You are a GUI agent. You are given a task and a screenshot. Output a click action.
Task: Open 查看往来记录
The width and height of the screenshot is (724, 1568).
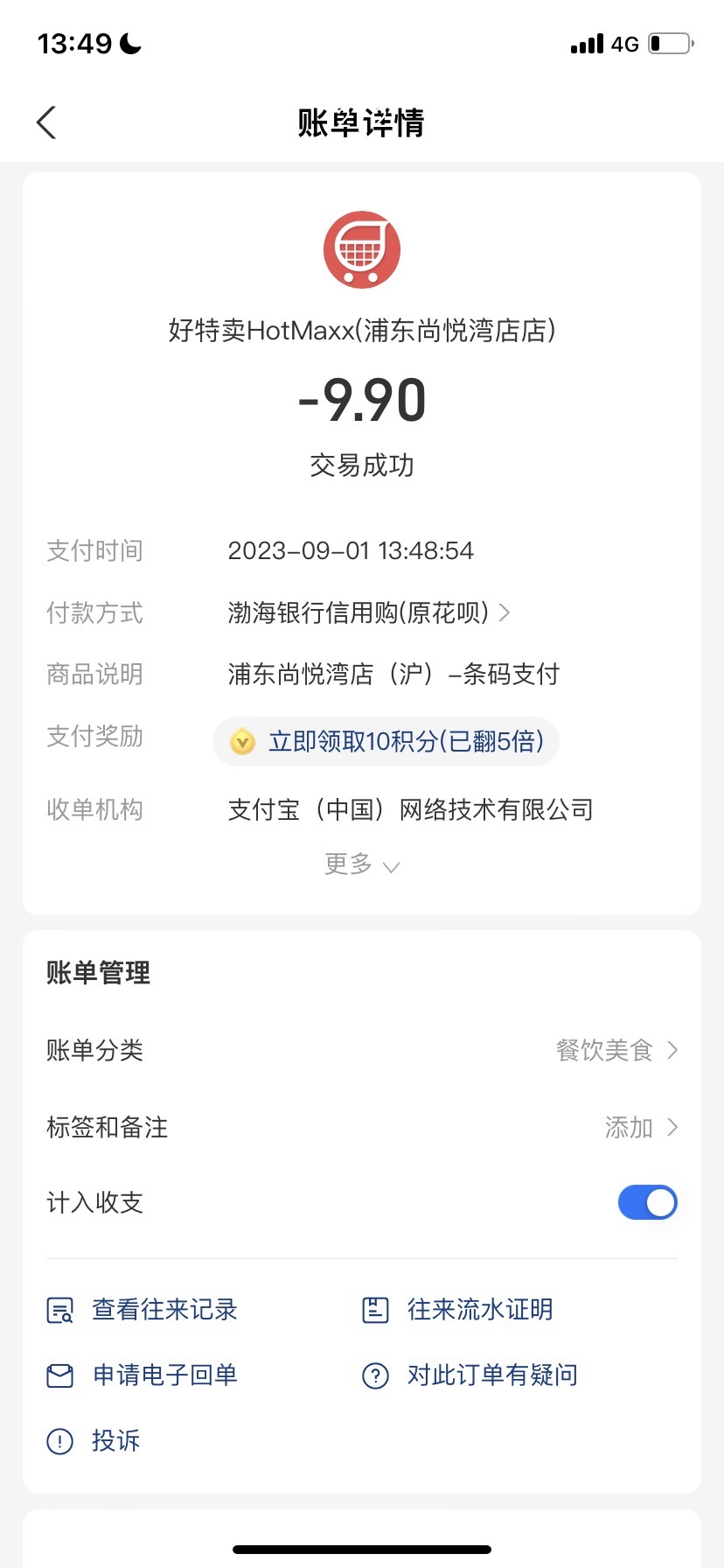coord(142,1310)
